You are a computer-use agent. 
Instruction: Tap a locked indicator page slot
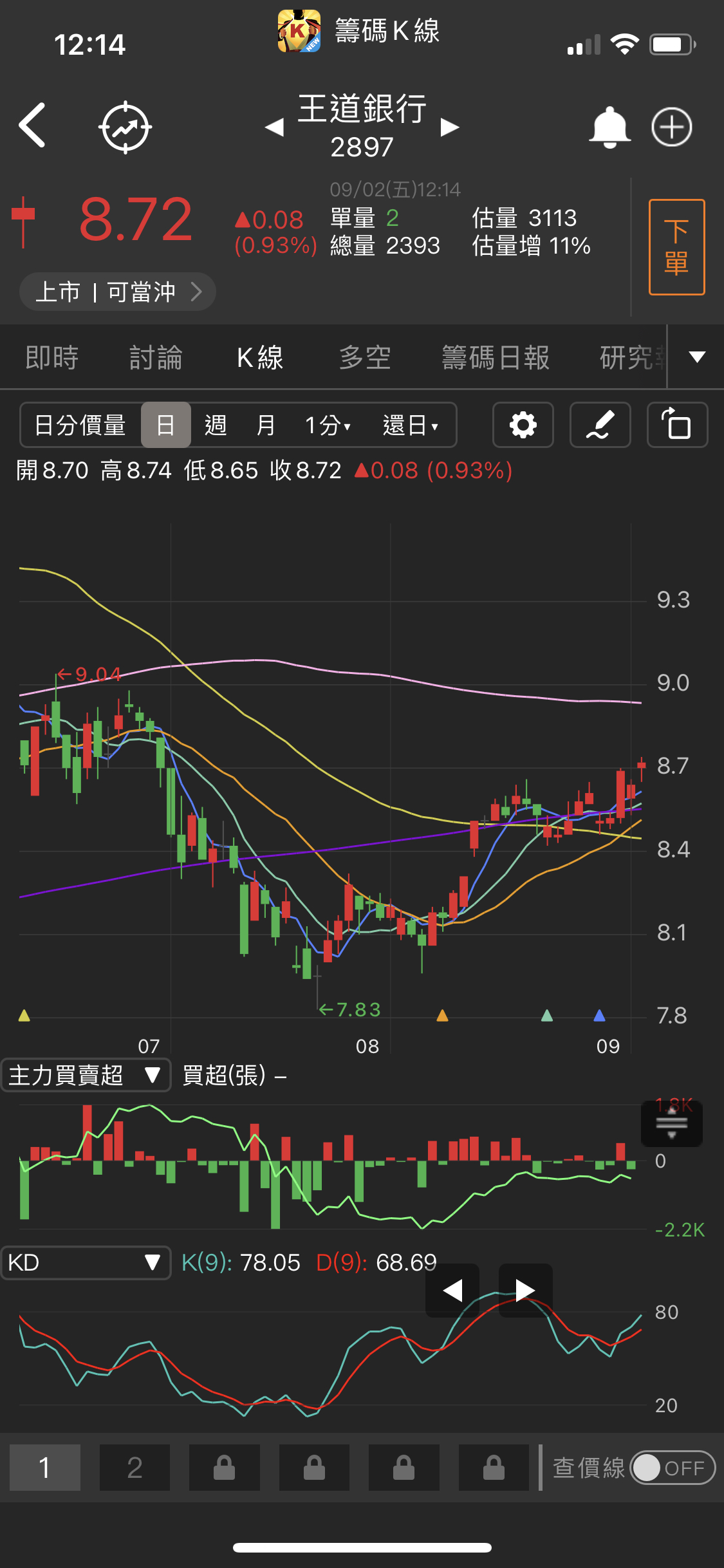tap(224, 1468)
